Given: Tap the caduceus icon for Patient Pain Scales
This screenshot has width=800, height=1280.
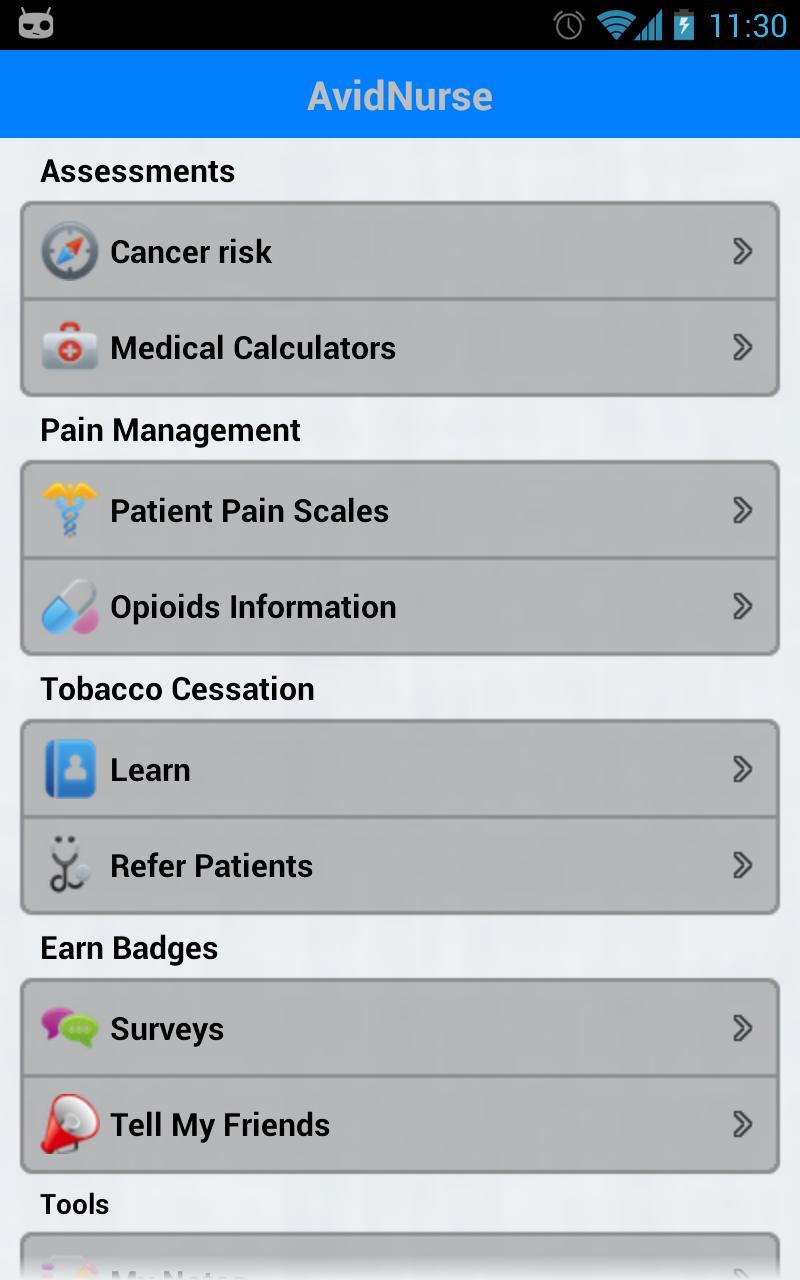Looking at the screenshot, I should [x=67, y=509].
